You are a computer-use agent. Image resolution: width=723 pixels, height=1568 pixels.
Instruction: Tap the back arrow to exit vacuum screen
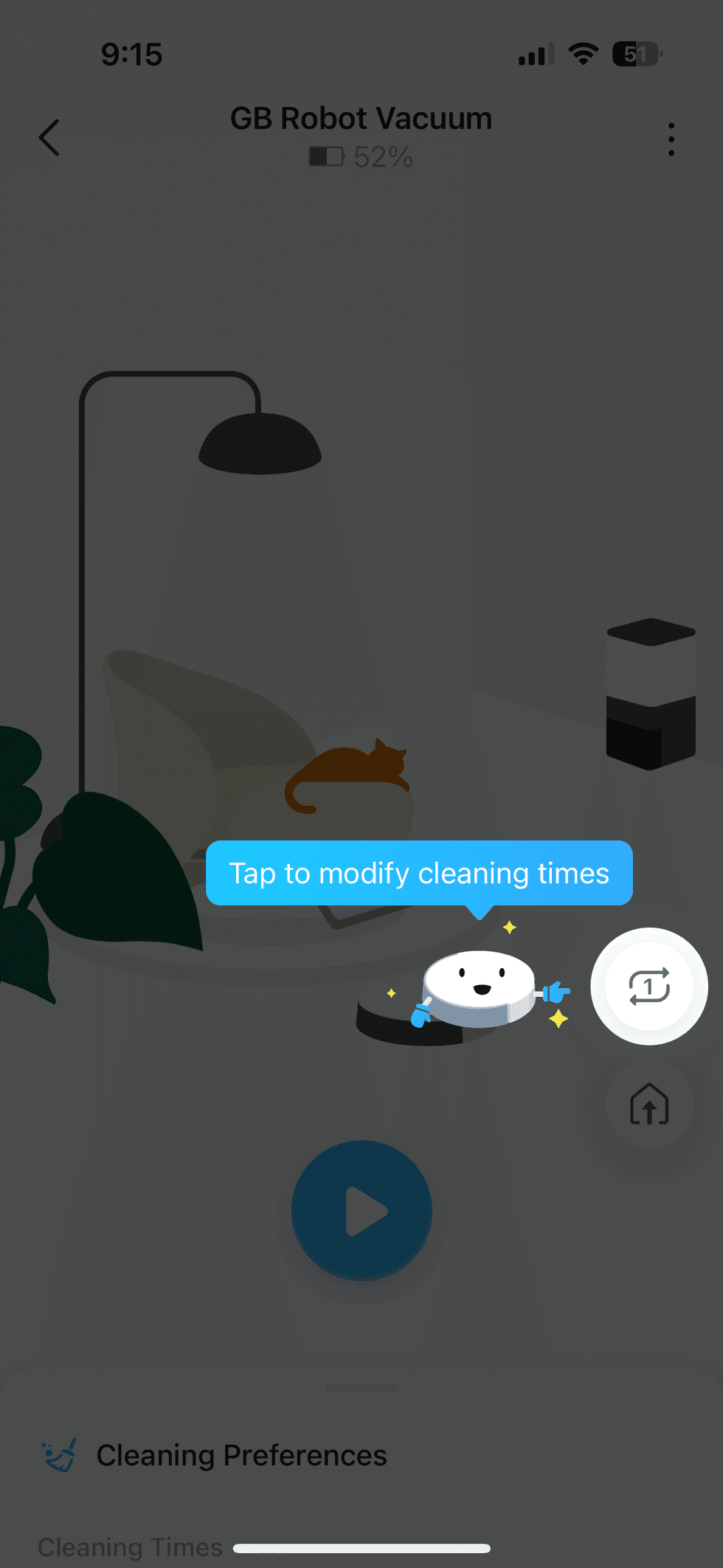49,137
